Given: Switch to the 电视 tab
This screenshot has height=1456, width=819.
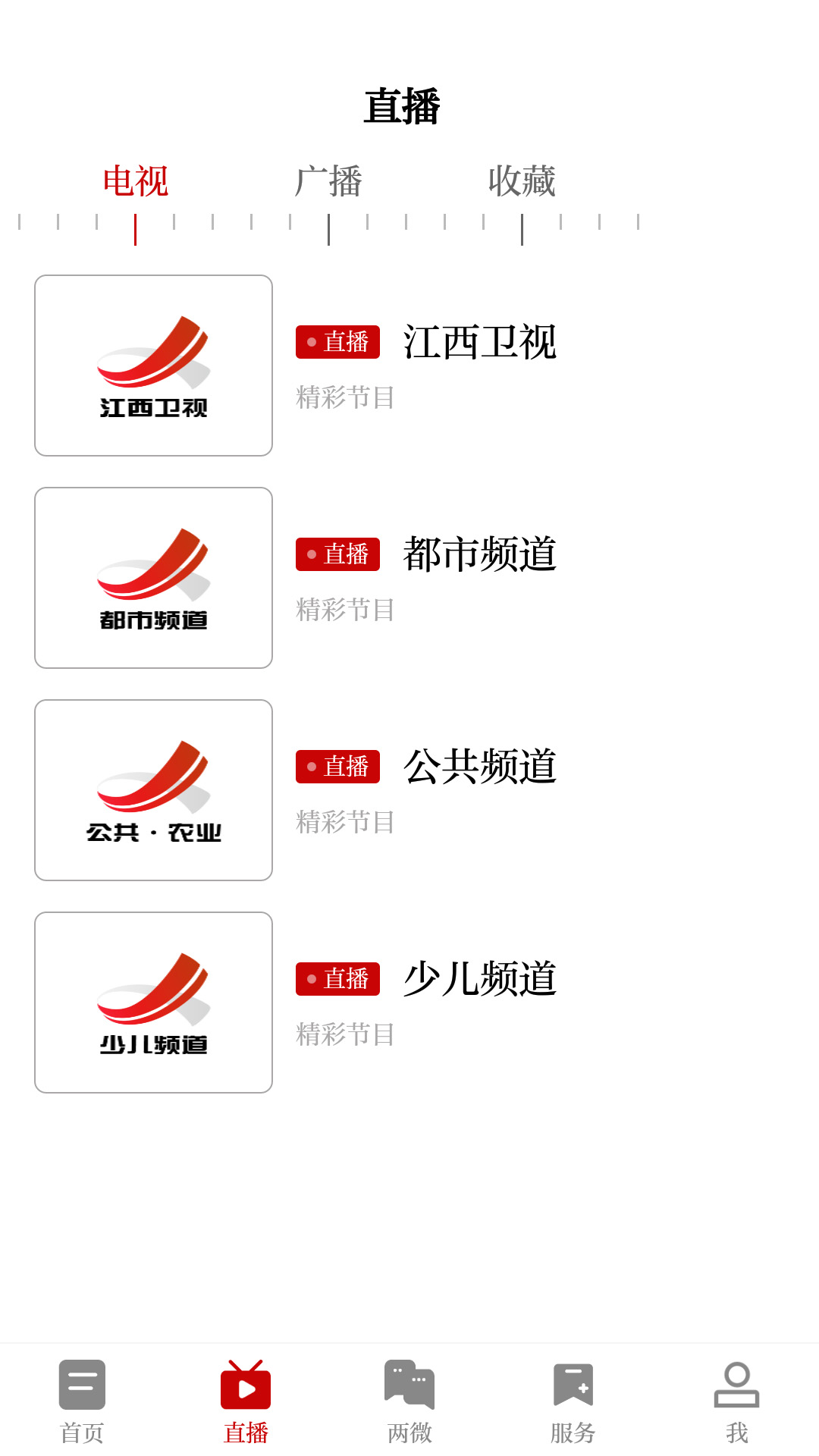Looking at the screenshot, I should pyautogui.click(x=136, y=181).
